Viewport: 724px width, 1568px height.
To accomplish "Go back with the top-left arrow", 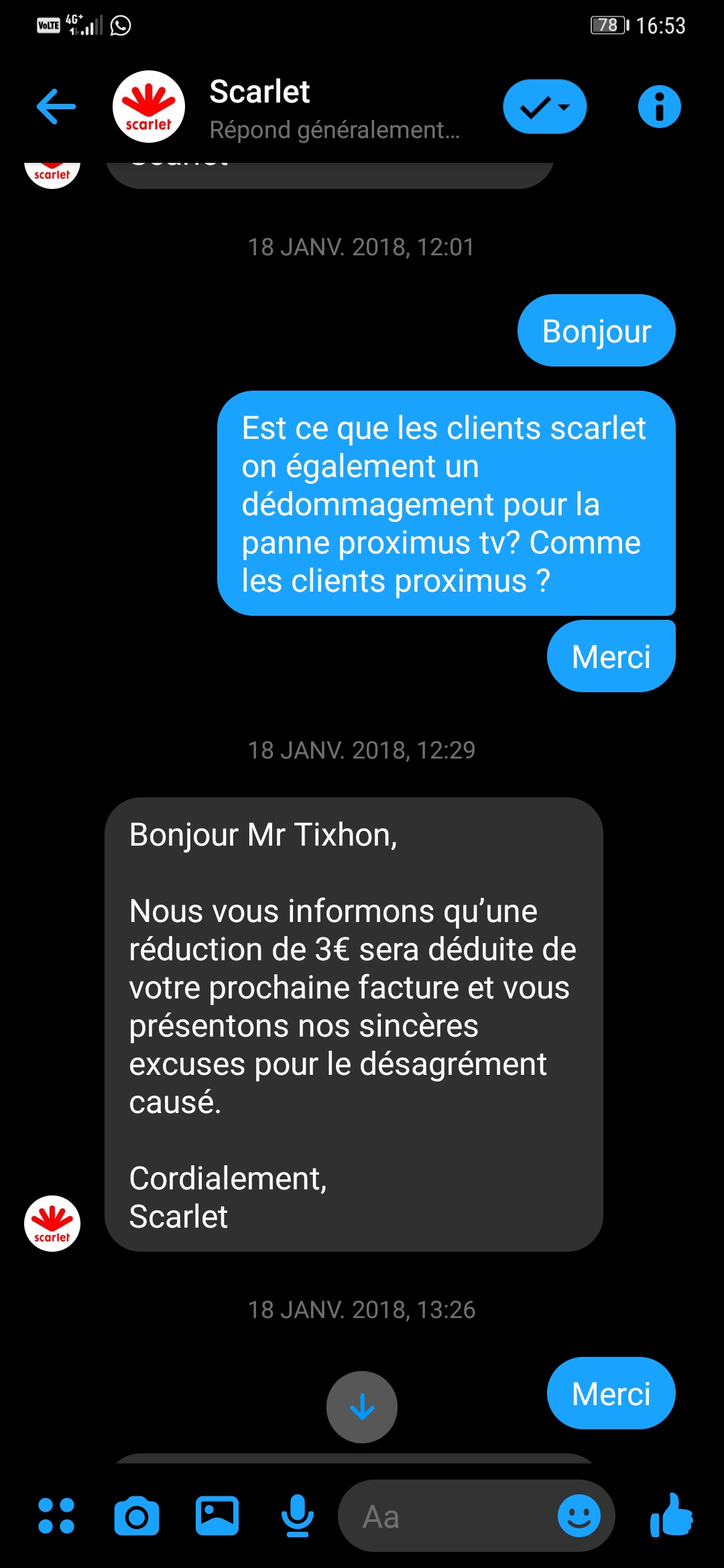I will coord(56,107).
